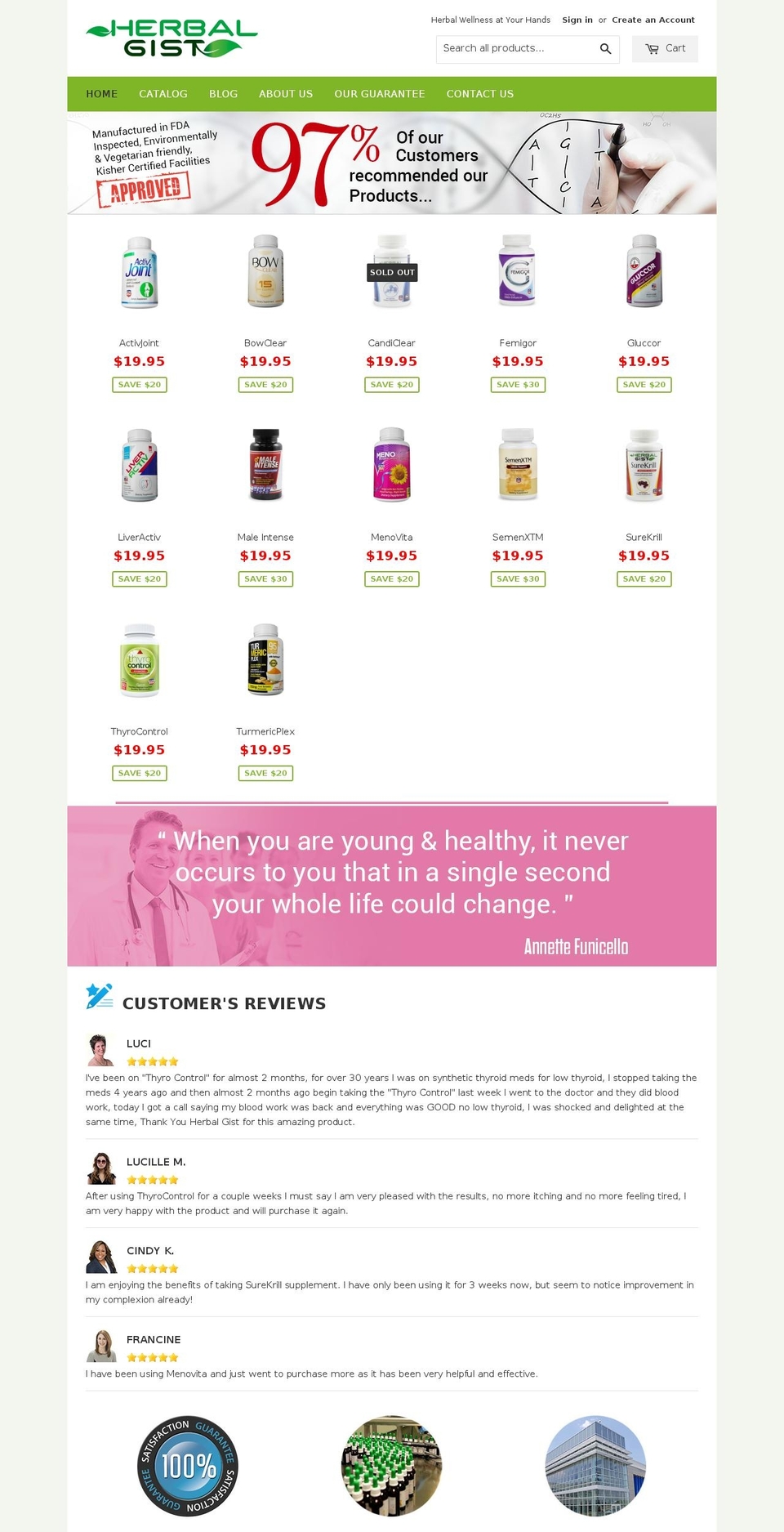Image resolution: width=784 pixels, height=1532 pixels.
Task: Click the circular factory bottling photo
Action: [x=392, y=1465]
